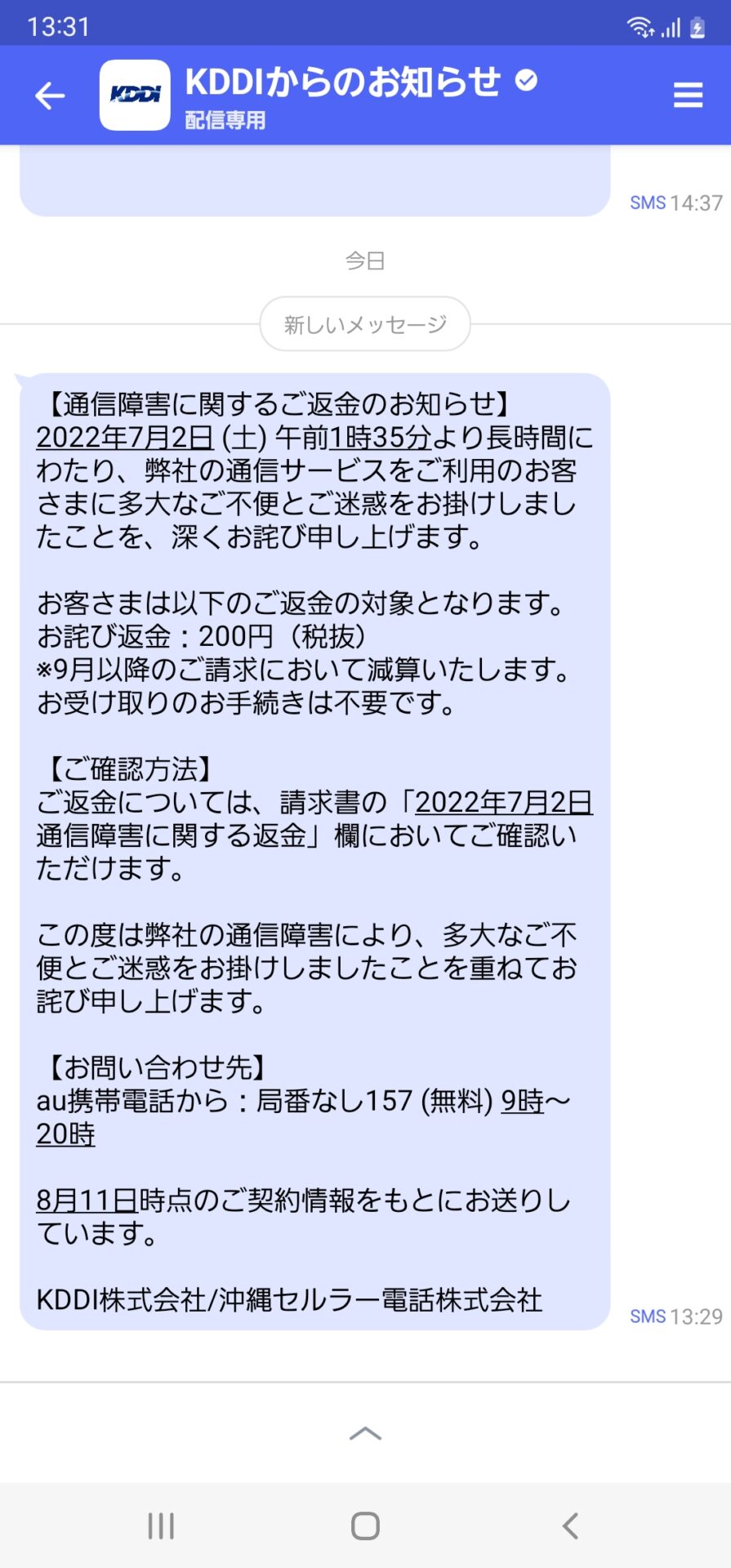Open recent apps from the navigation bar
The height and width of the screenshot is (1568, 731).
[161, 1526]
